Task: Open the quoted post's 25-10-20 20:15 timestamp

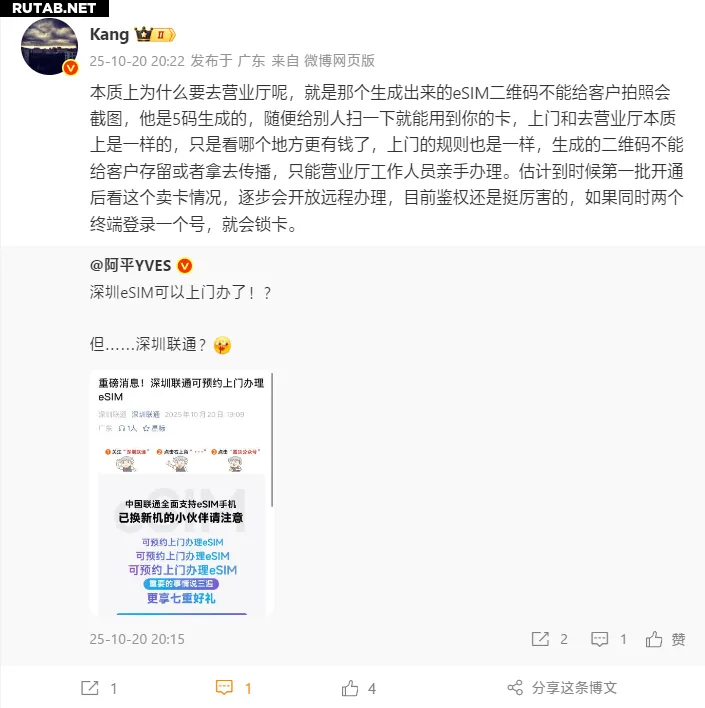Action: [137, 638]
